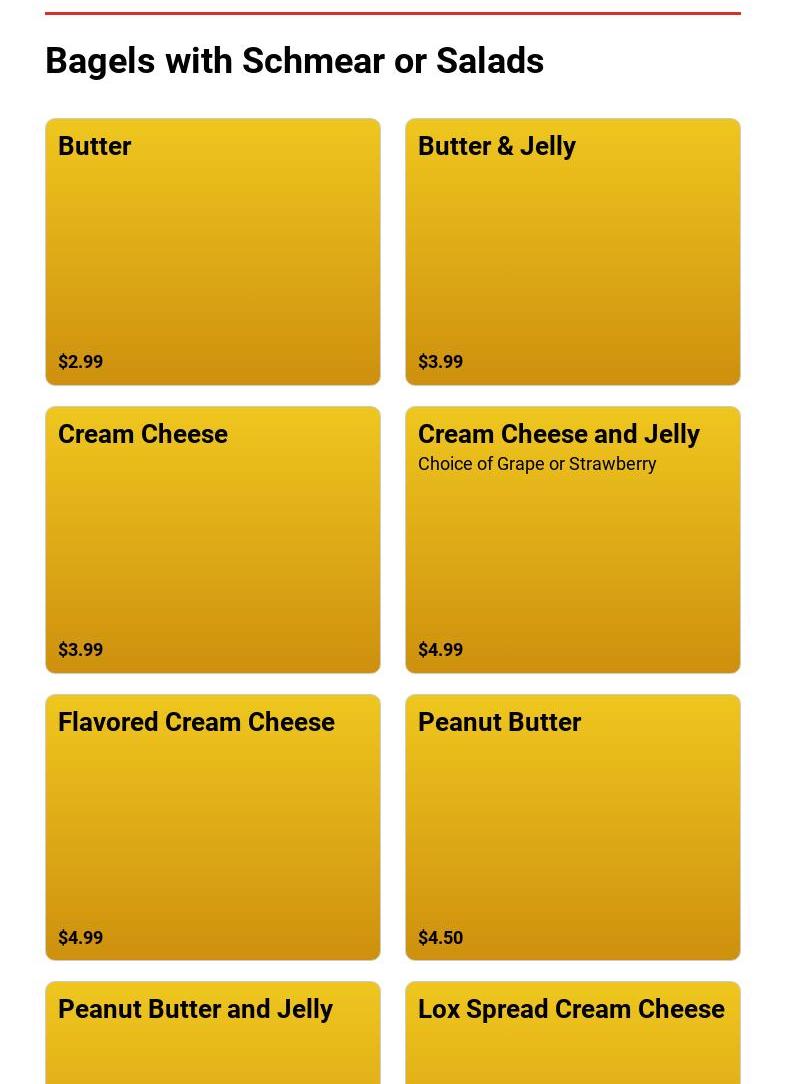Open the Cream Cheese and Jelly card
Viewport: 785px width, 1084px height.
(572, 539)
